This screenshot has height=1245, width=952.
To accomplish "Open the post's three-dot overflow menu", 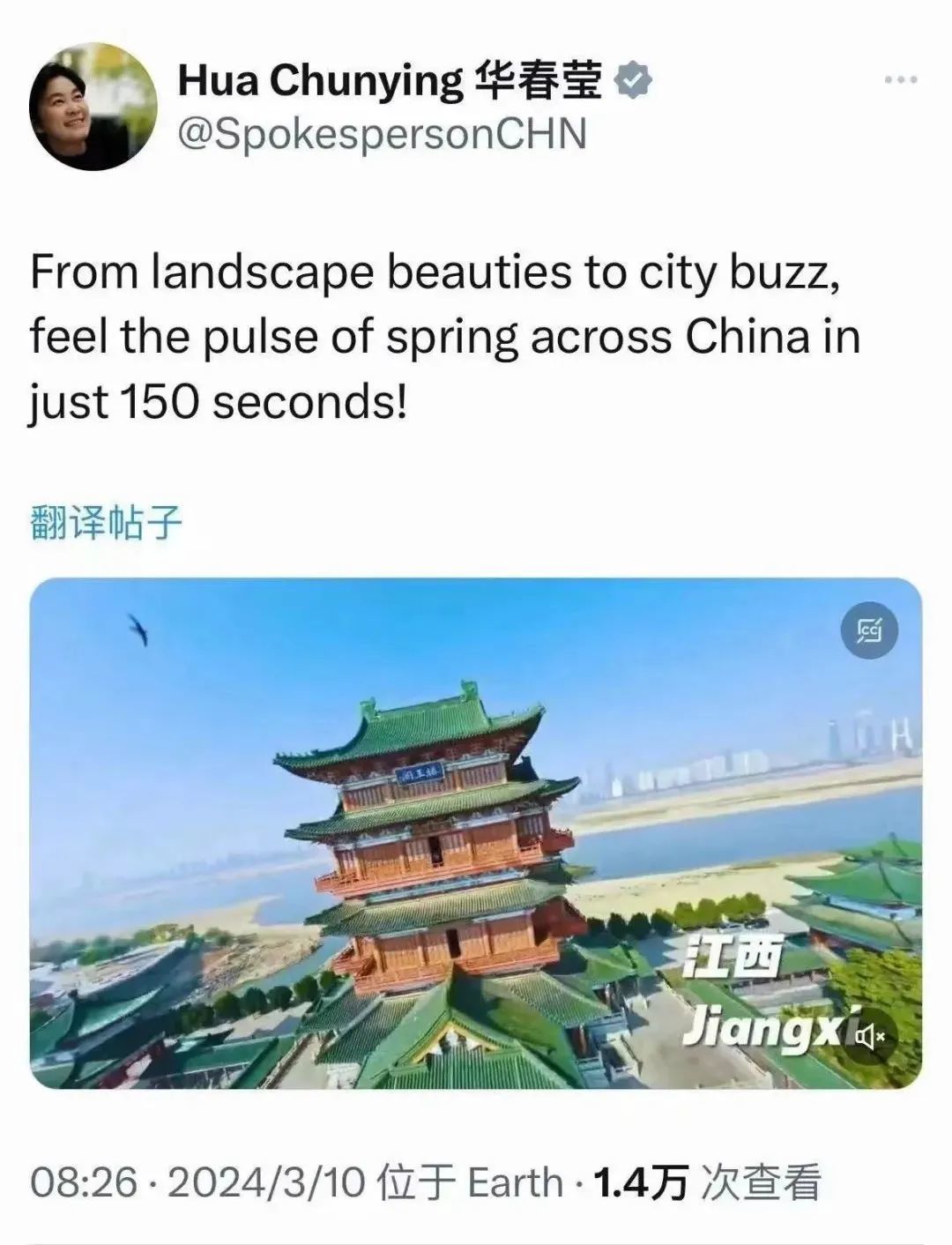I will [901, 80].
